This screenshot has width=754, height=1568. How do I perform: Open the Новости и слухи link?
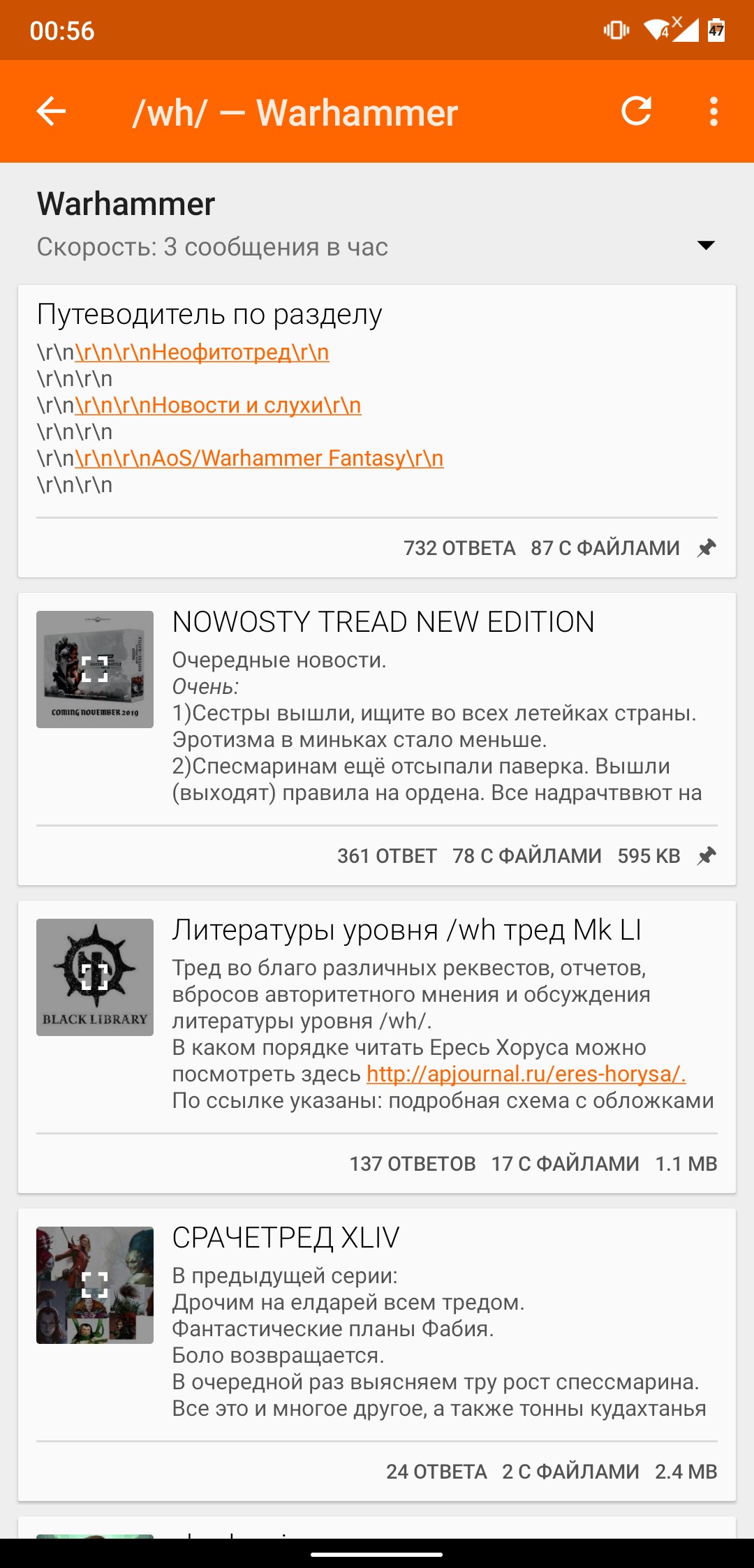pos(218,405)
